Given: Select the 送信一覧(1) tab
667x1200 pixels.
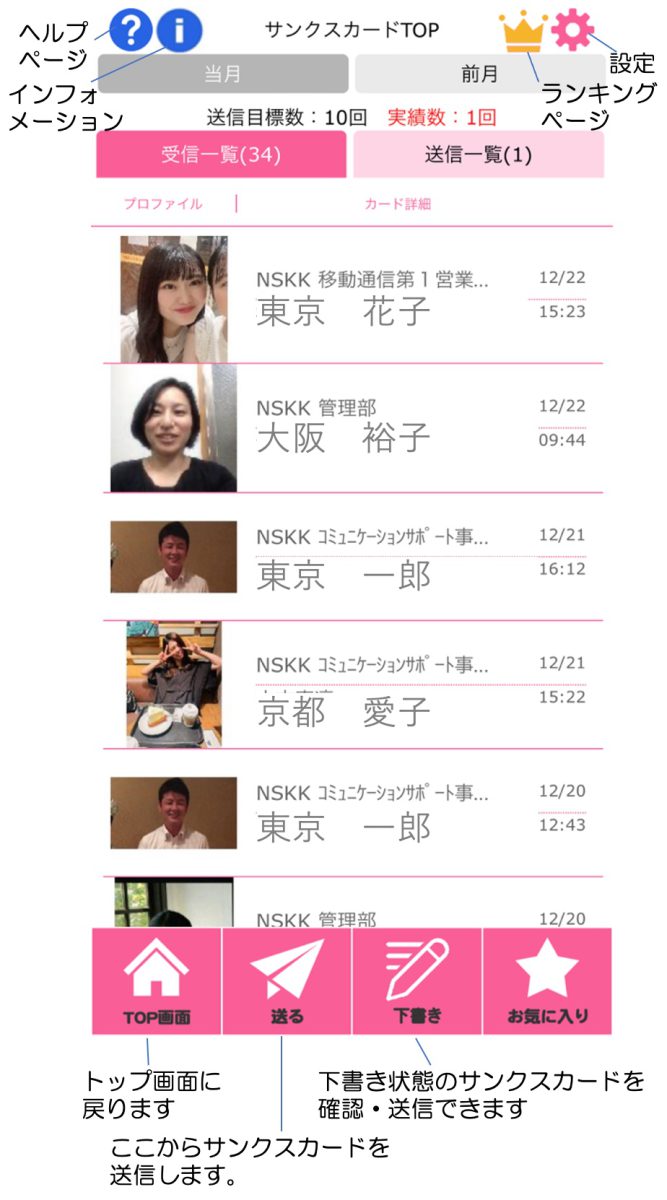Looking at the screenshot, I should click(x=478, y=155).
